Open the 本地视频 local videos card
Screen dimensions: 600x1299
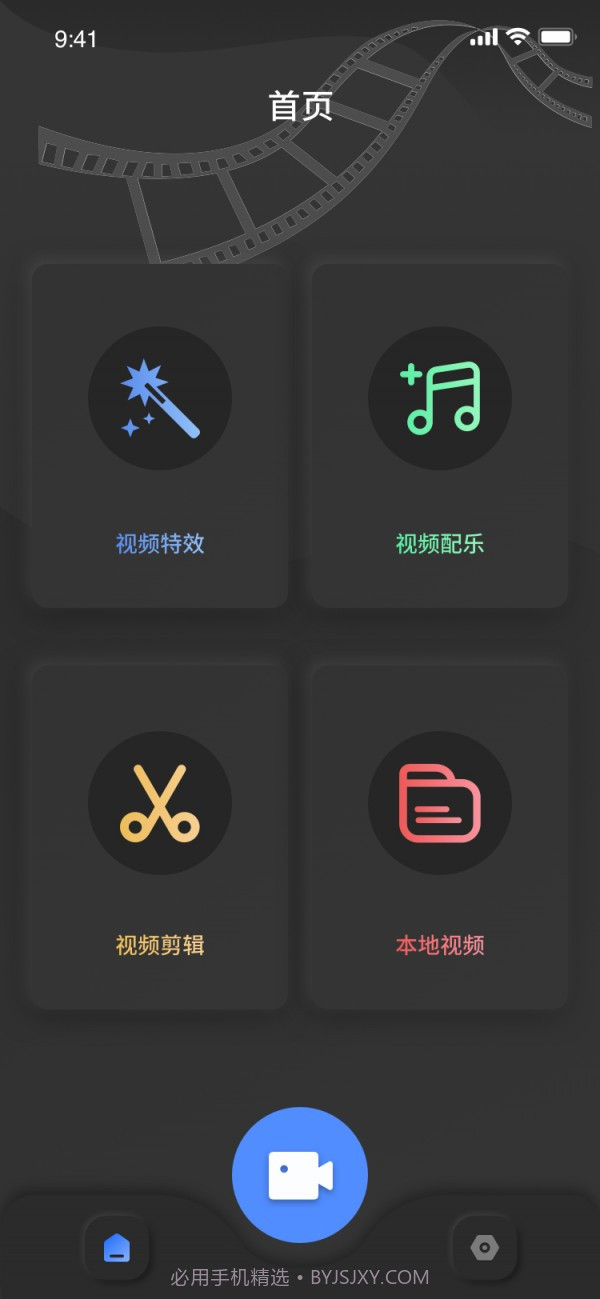(x=440, y=835)
